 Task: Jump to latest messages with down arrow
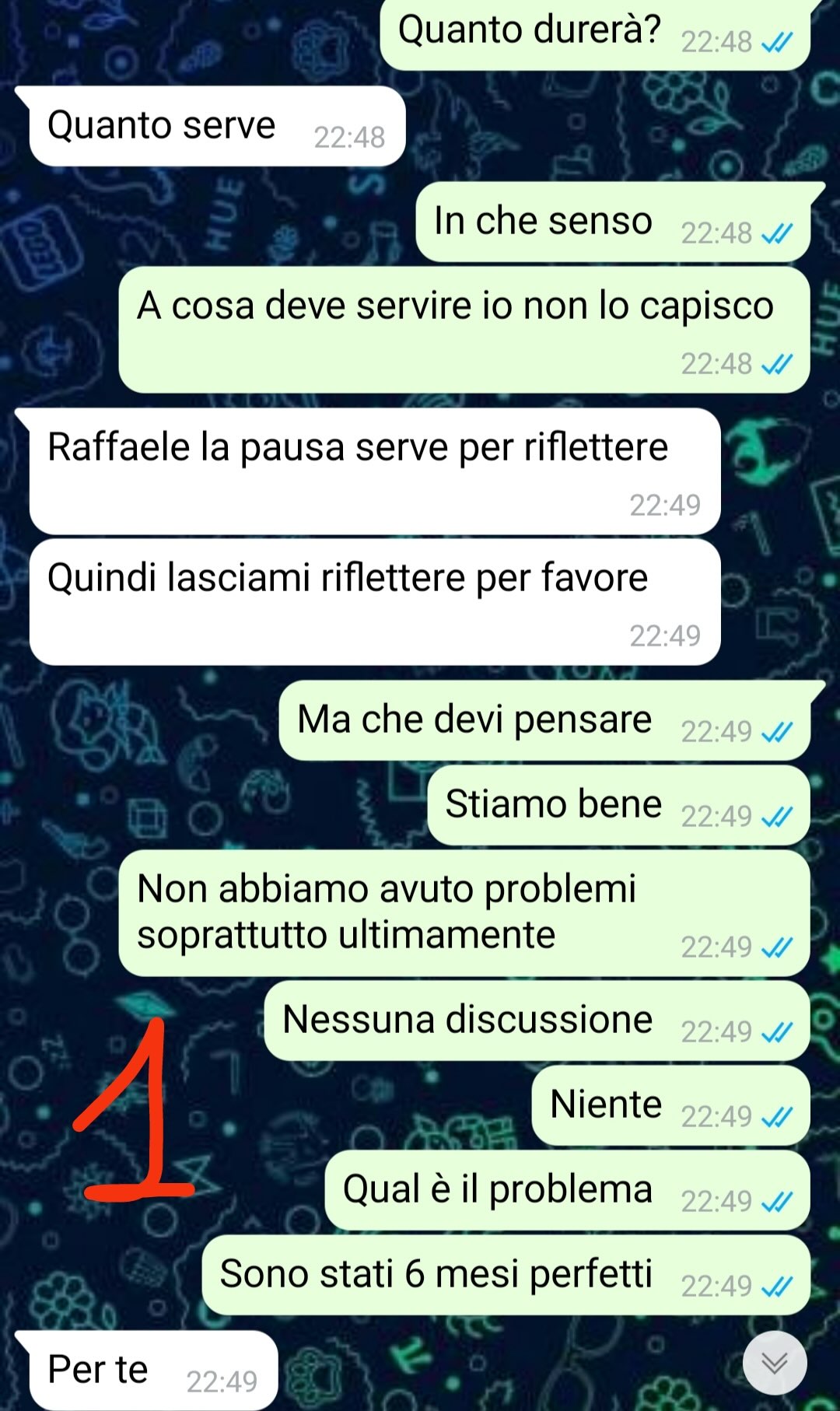(775, 1363)
